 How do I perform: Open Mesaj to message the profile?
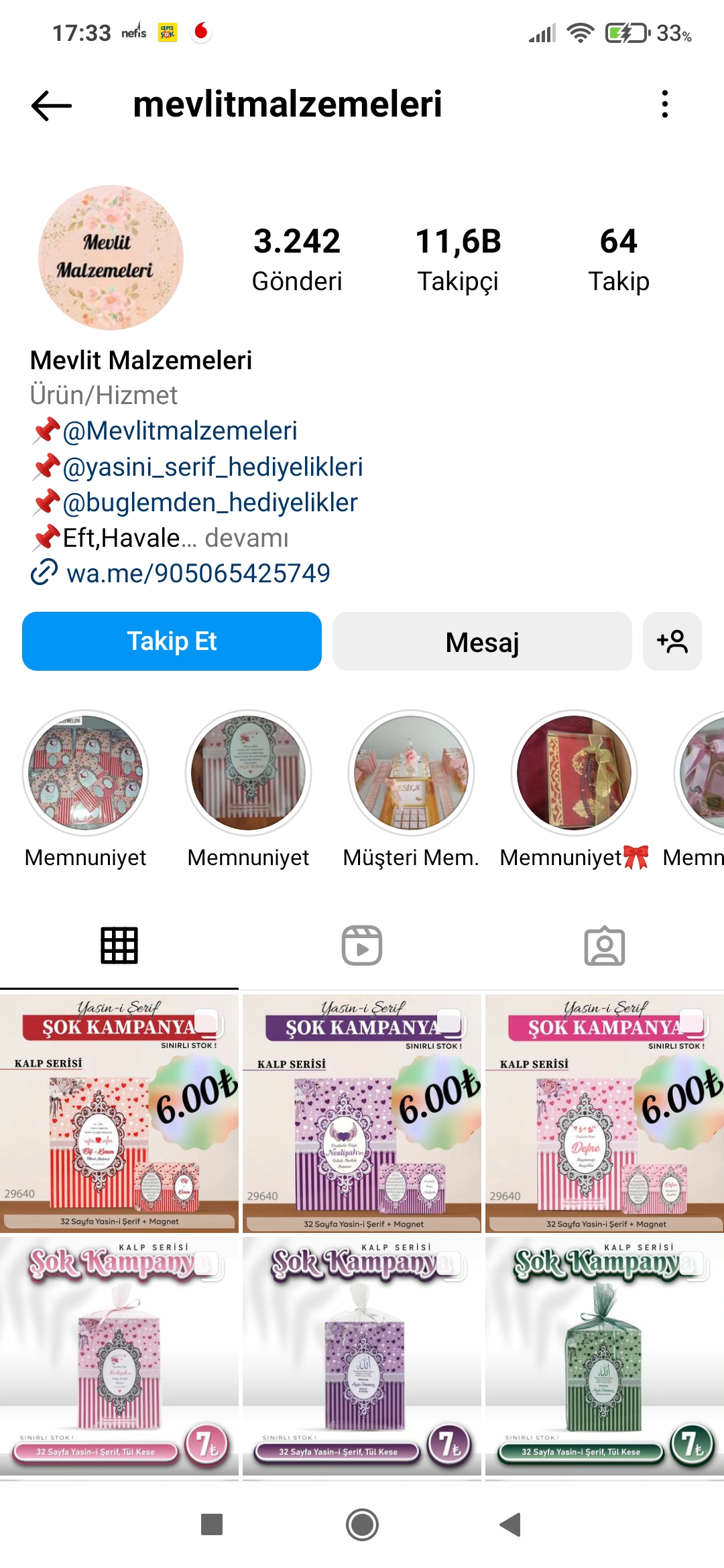[482, 641]
